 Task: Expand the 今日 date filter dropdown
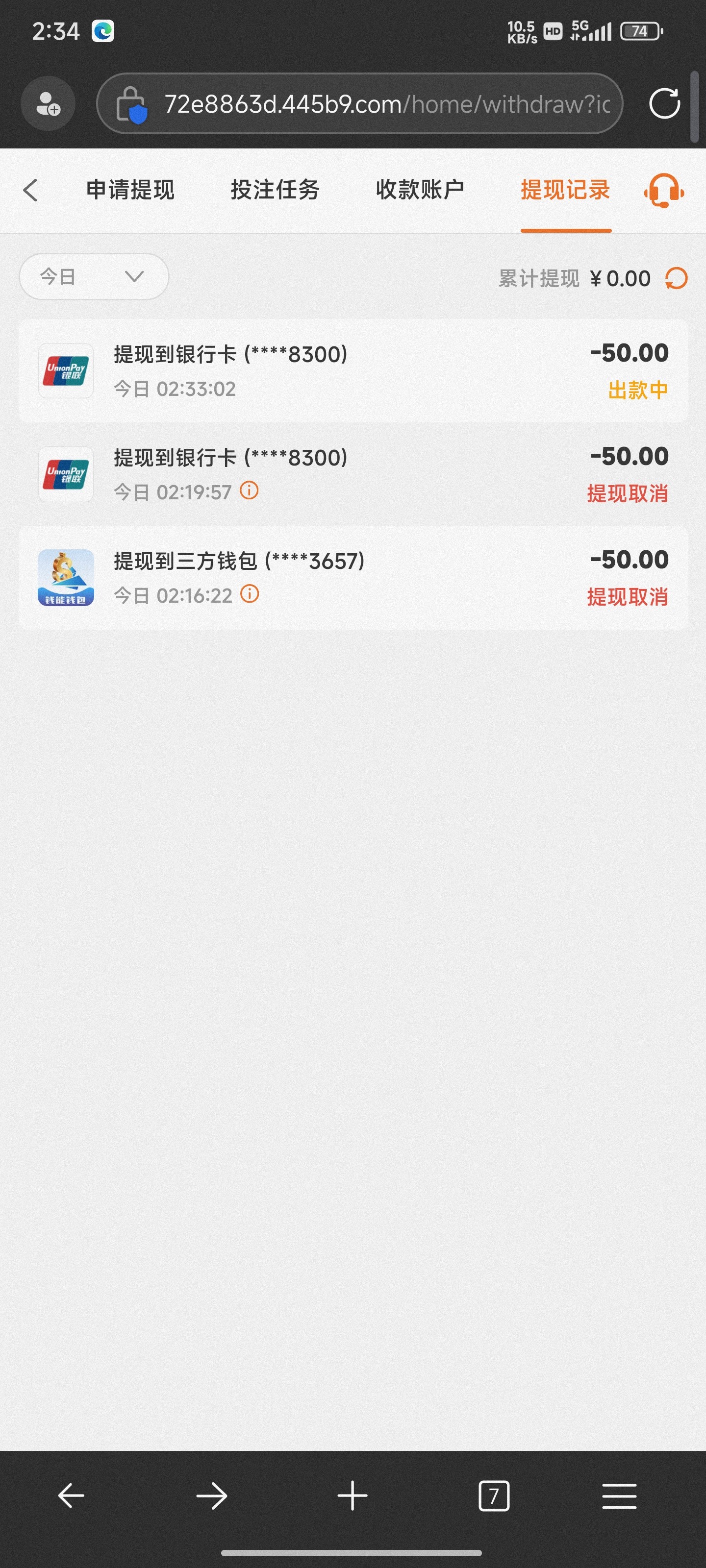[94, 277]
